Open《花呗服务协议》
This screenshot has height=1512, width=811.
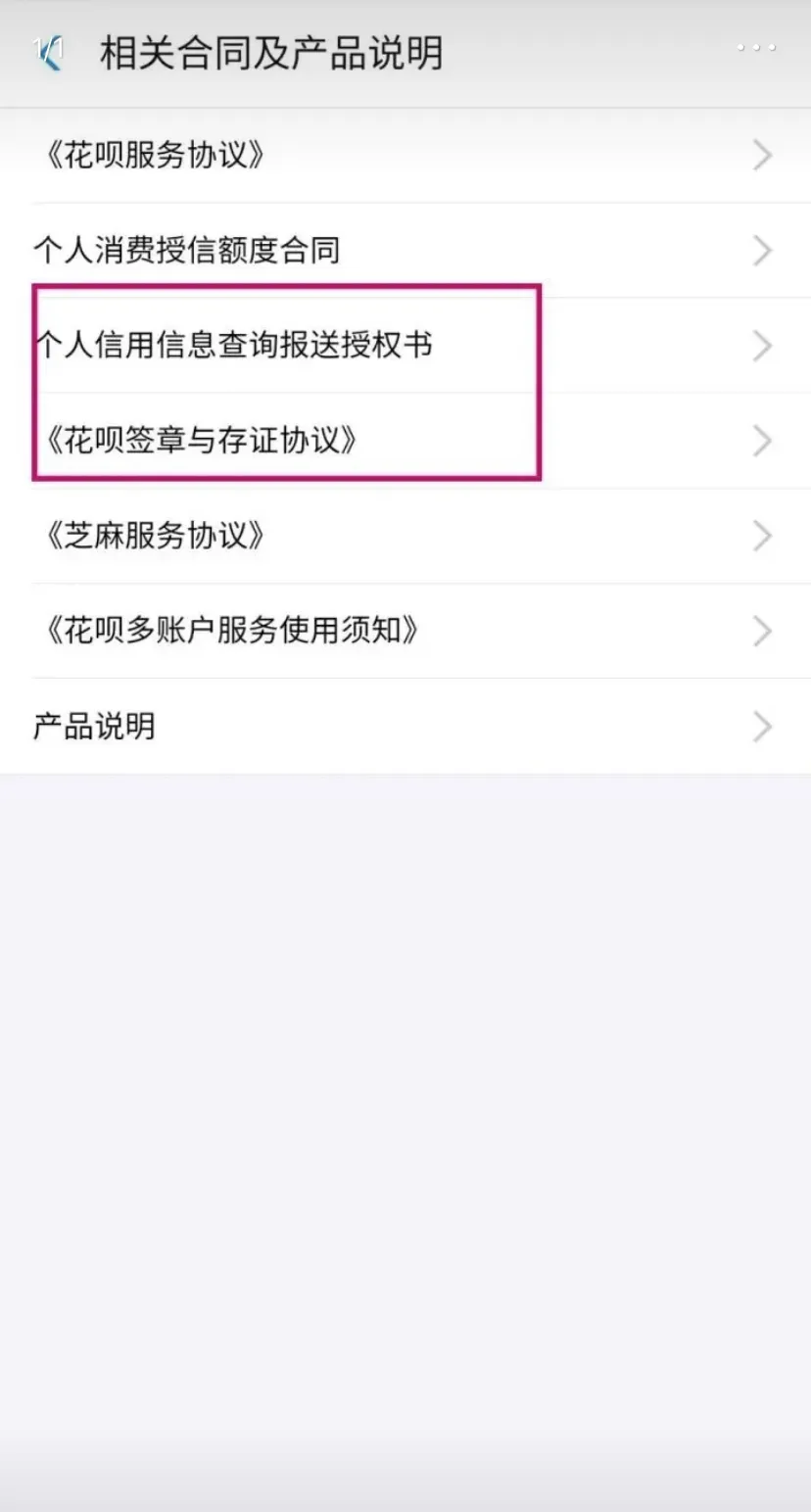coord(155,156)
